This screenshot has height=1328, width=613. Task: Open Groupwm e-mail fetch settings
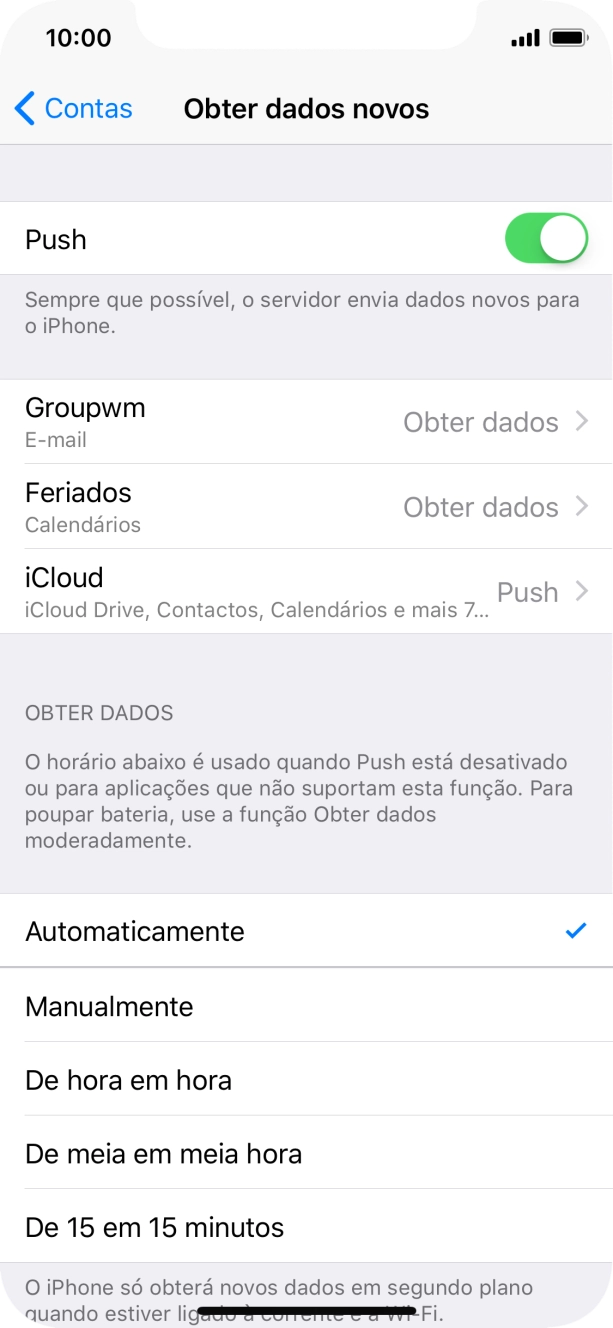[x=306, y=422]
